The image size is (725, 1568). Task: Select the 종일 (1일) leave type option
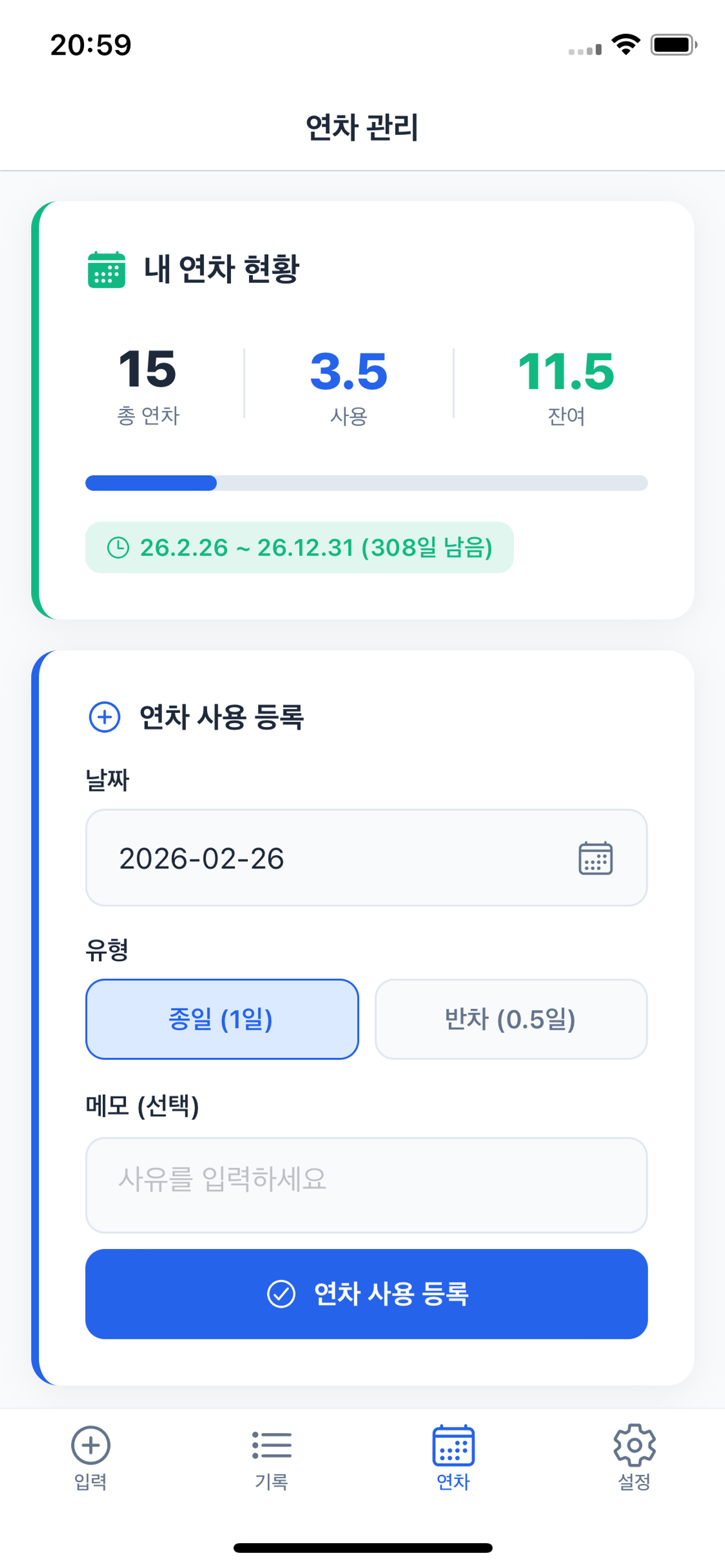[222, 1018]
